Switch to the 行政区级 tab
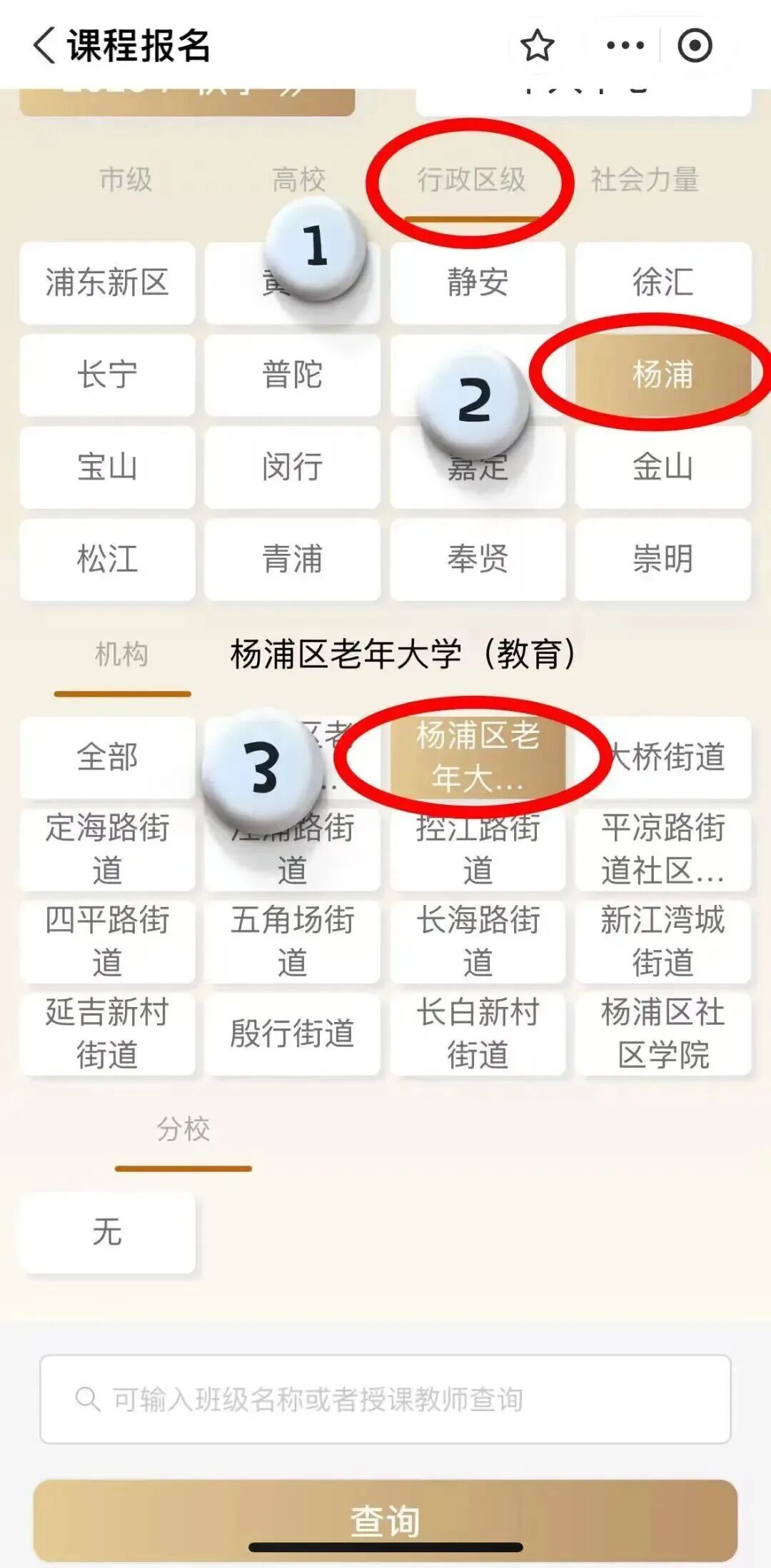 click(x=471, y=179)
